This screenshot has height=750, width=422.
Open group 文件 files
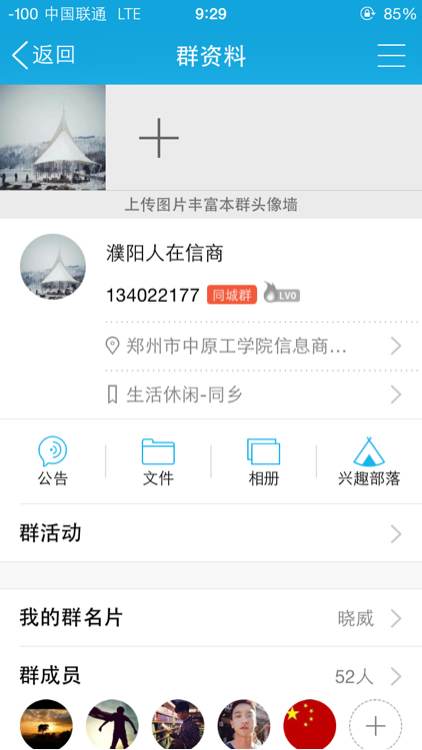[158, 461]
